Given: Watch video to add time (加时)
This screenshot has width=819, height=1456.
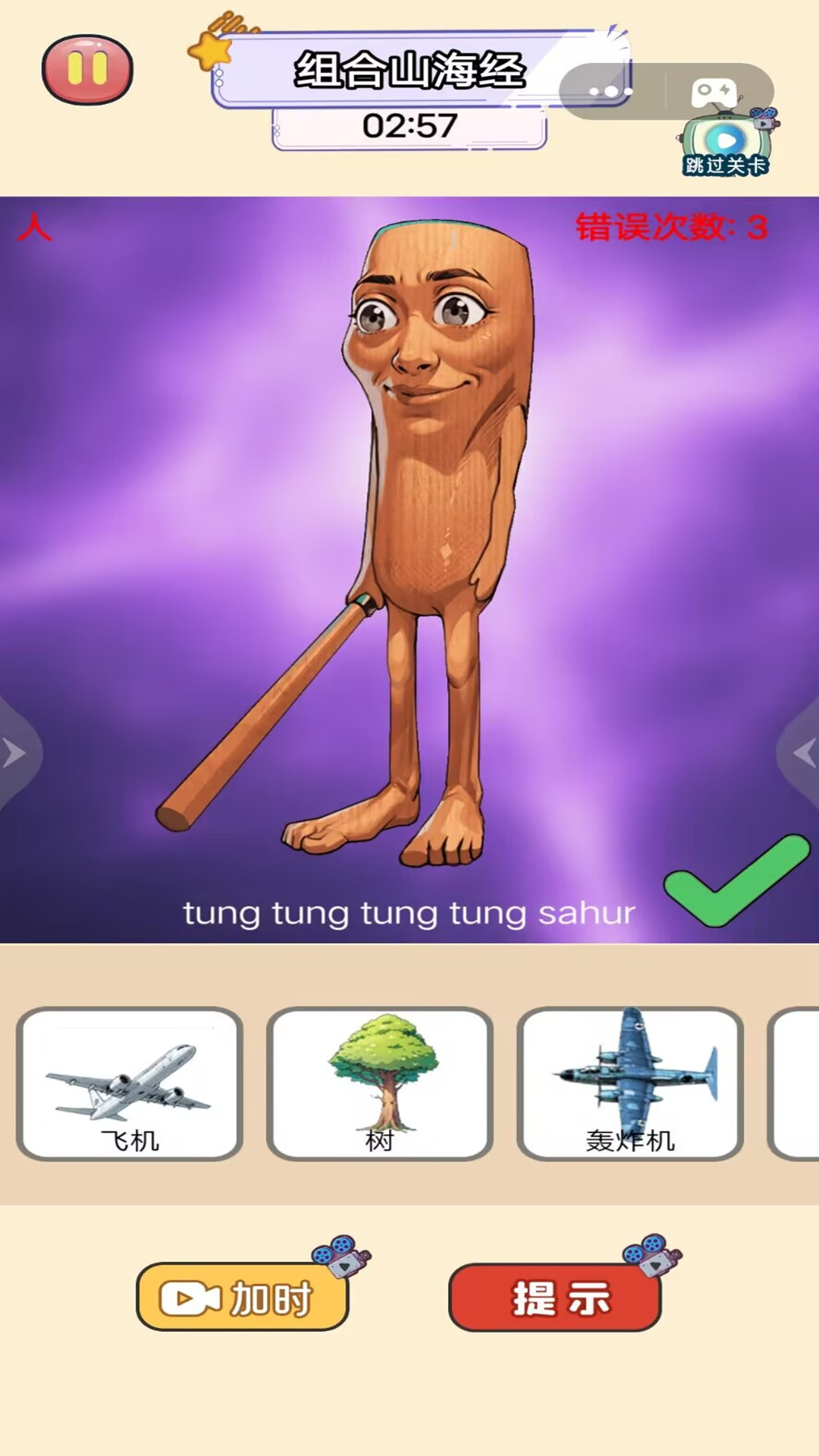Looking at the screenshot, I should click(243, 1297).
